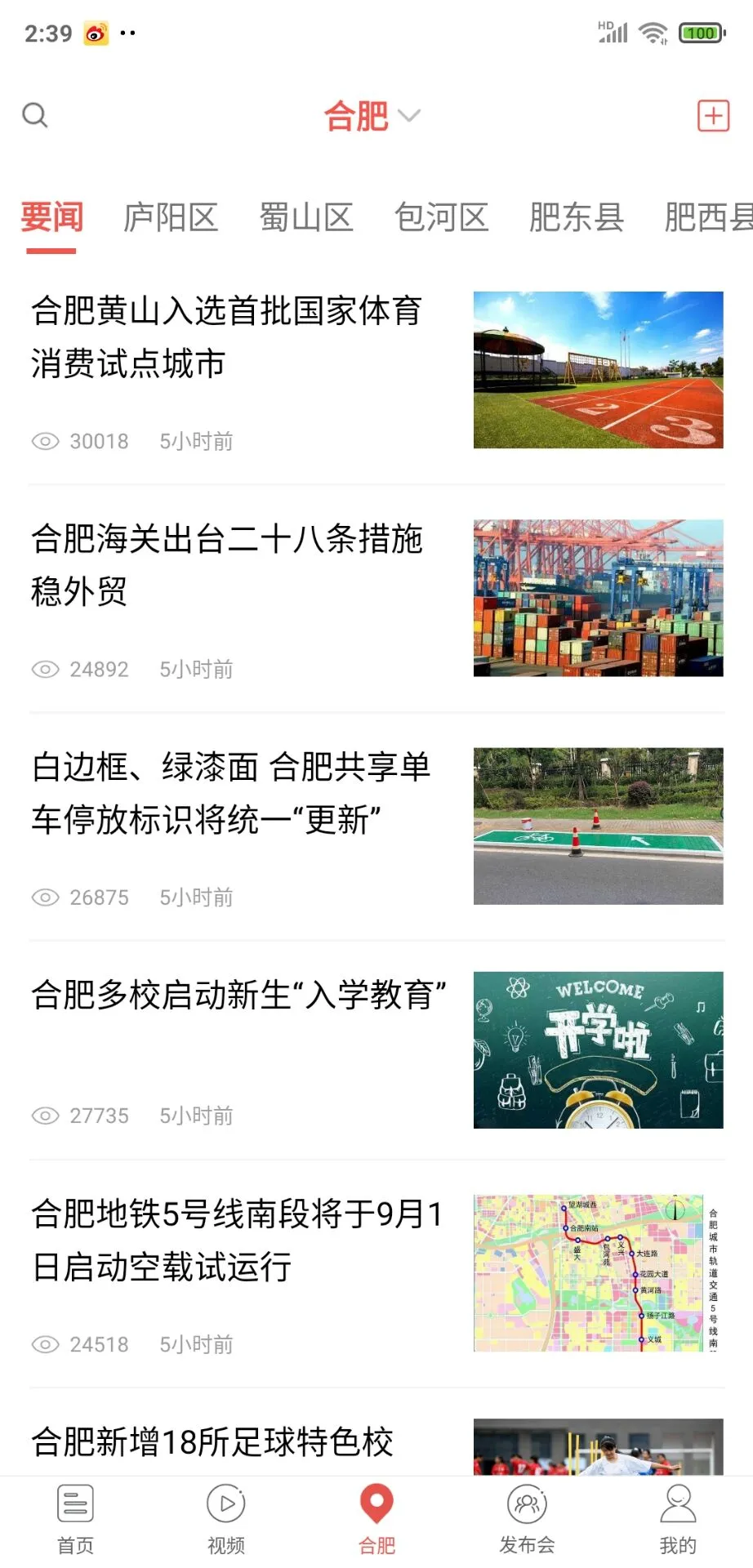This screenshot has height=1568, width=753.
Task: Open the search icon at top left
Action: click(35, 114)
